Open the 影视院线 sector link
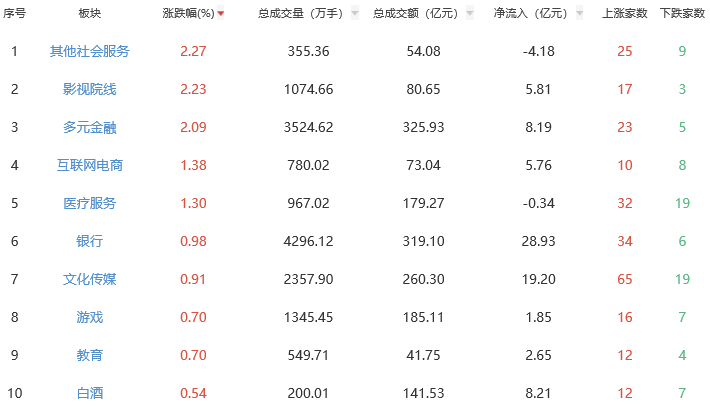The height and width of the screenshot is (407, 710). (x=89, y=89)
